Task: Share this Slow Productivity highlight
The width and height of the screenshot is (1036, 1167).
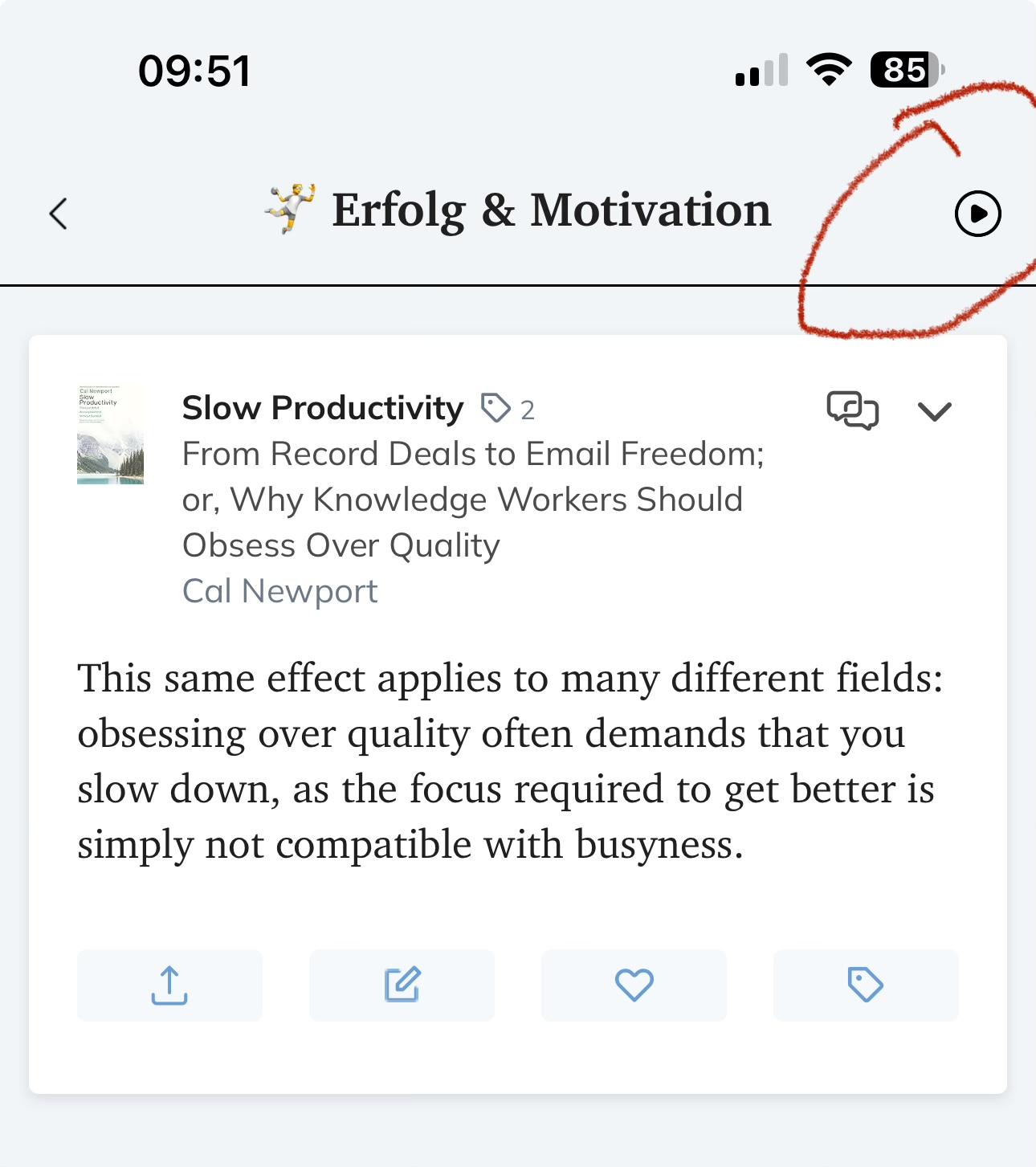Action: click(169, 985)
